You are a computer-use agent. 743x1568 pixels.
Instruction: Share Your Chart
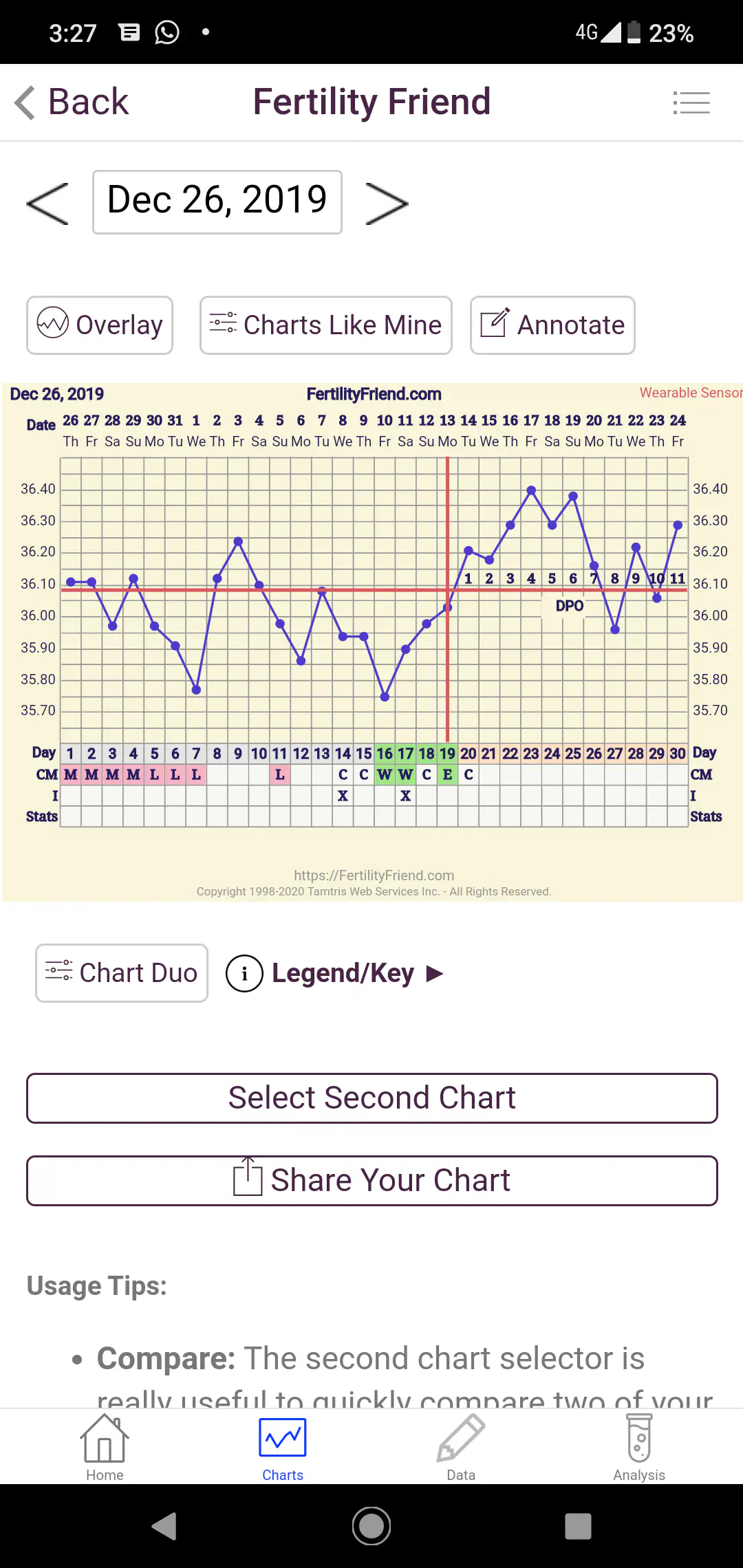371,1181
